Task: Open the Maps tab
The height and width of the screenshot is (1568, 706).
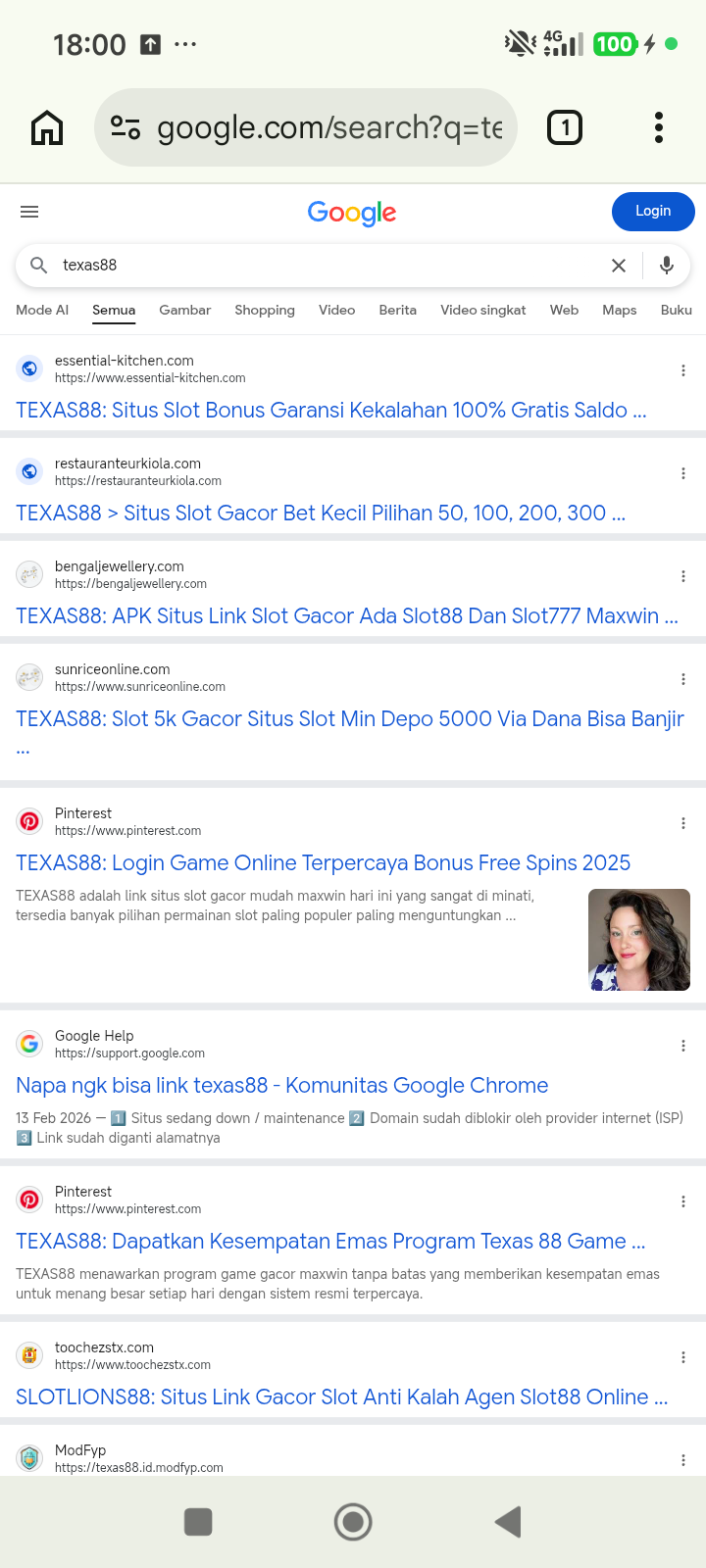Action: 620,310
